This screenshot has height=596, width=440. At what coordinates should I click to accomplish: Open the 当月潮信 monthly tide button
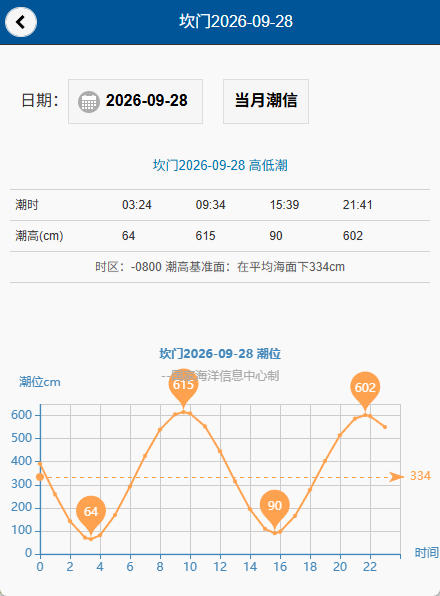(266, 101)
